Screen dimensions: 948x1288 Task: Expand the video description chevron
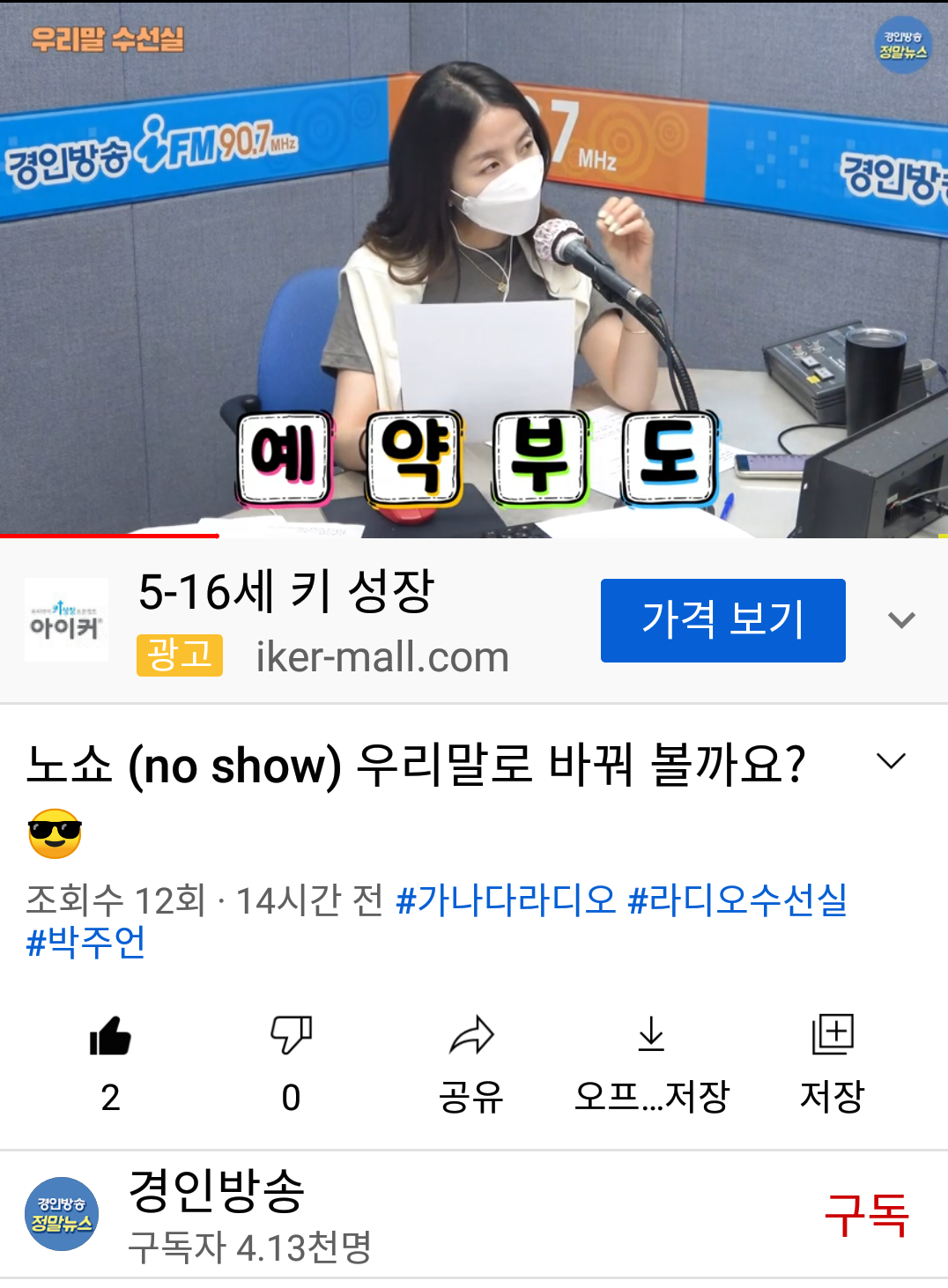point(892,761)
